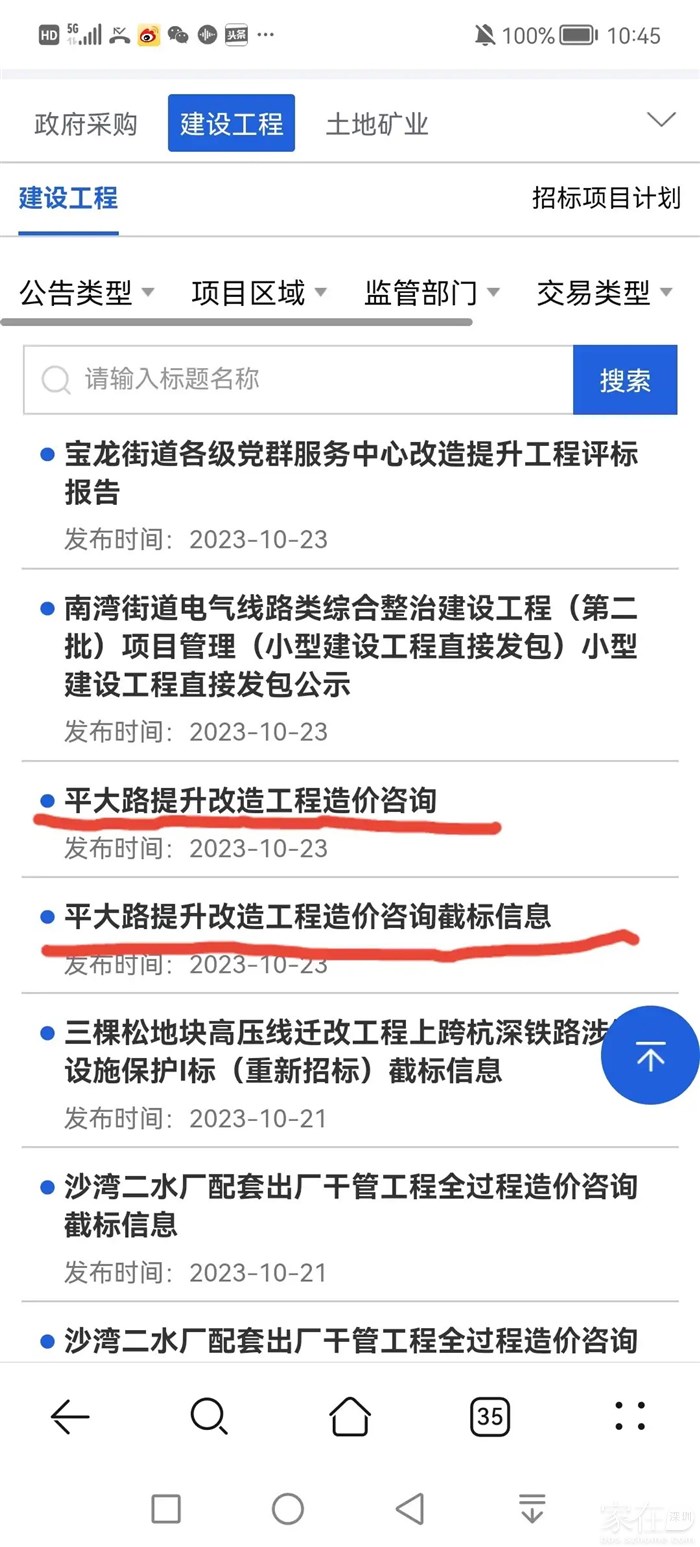Go back with the browser back arrow
The image size is (700, 1547).
point(70,1416)
